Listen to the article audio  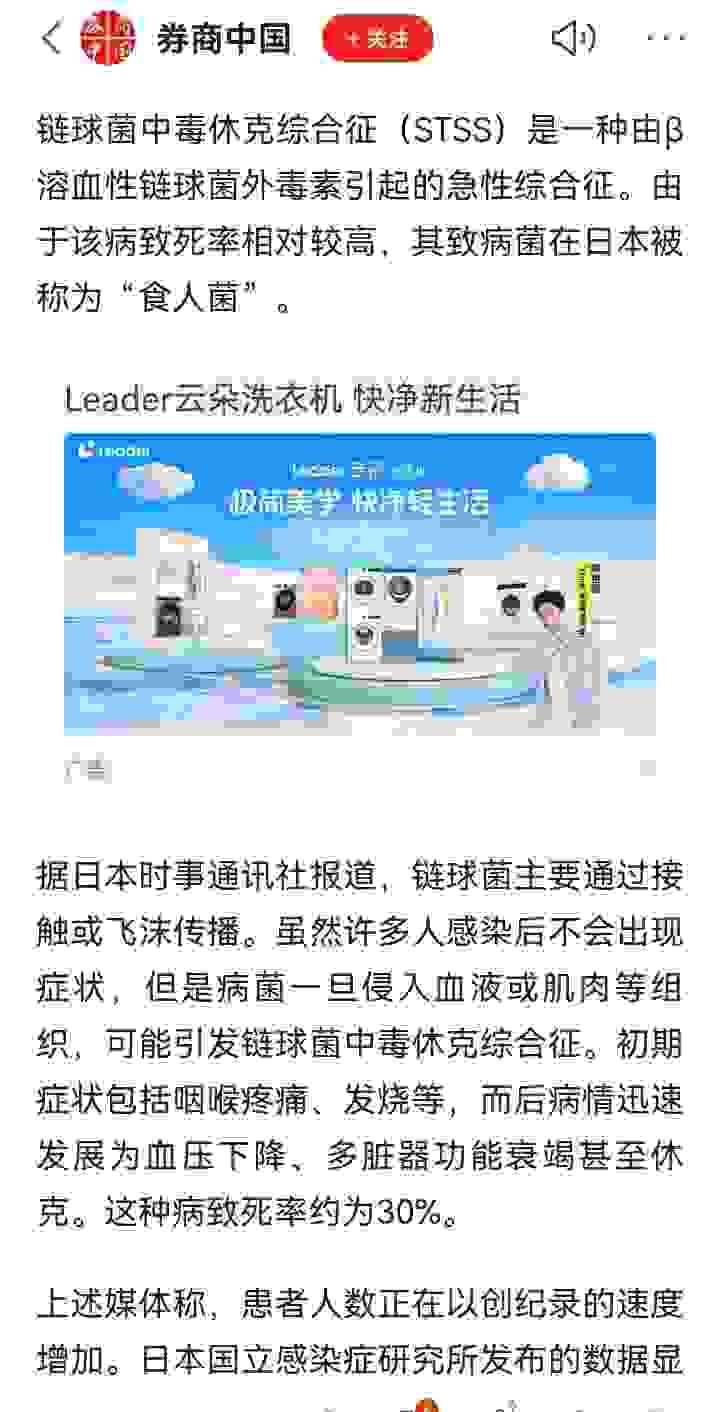[572, 39]
